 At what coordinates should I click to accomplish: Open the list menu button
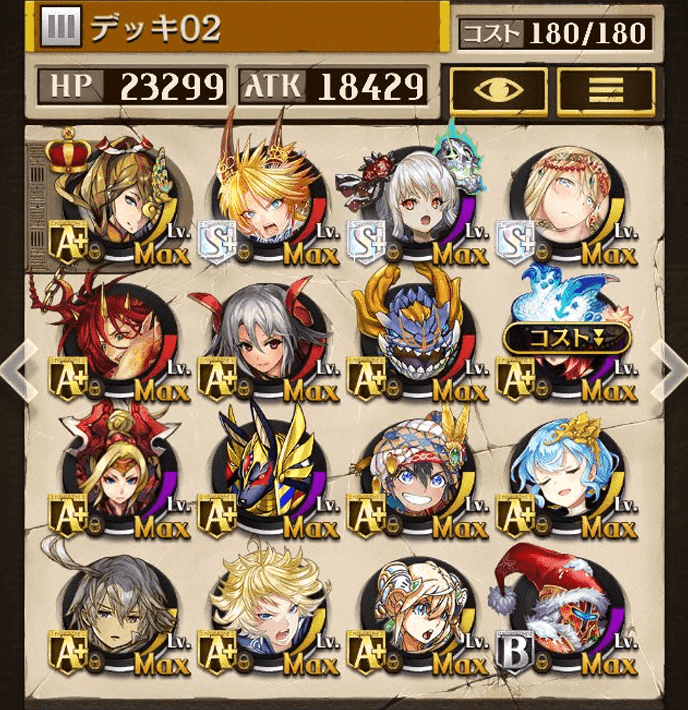[x=605, y=90]
